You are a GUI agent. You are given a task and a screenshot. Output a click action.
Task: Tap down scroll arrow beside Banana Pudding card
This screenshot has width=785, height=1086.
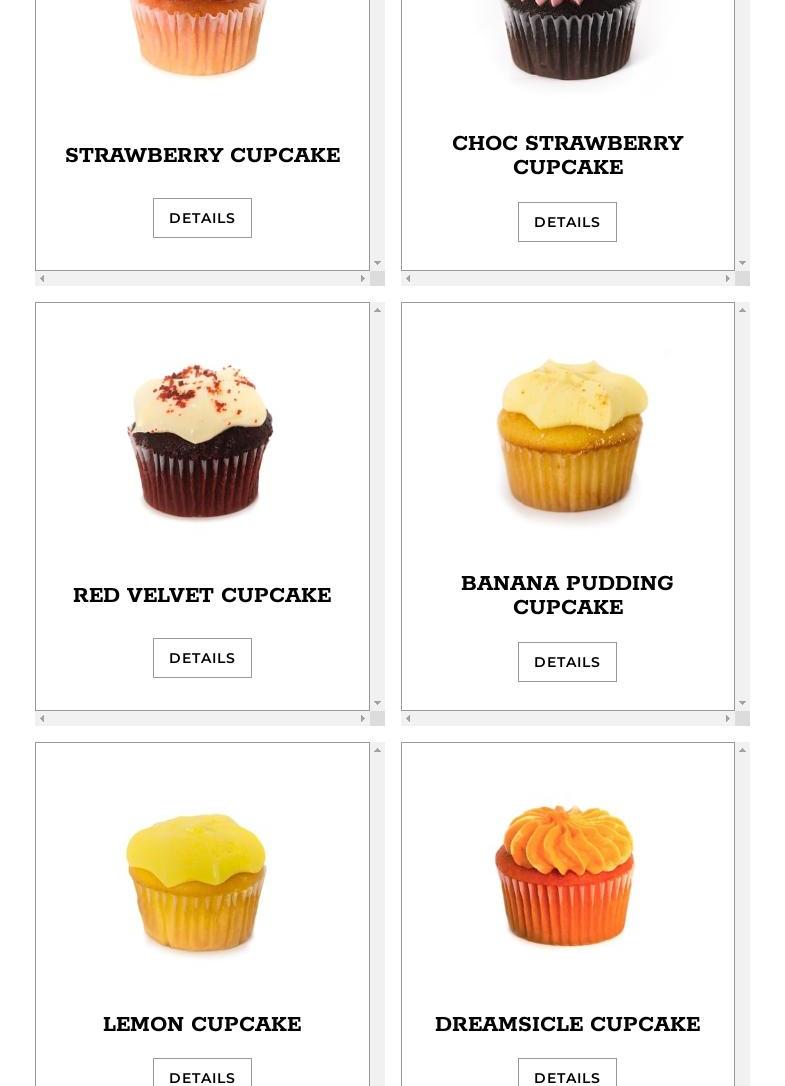[x=742, y=703]
